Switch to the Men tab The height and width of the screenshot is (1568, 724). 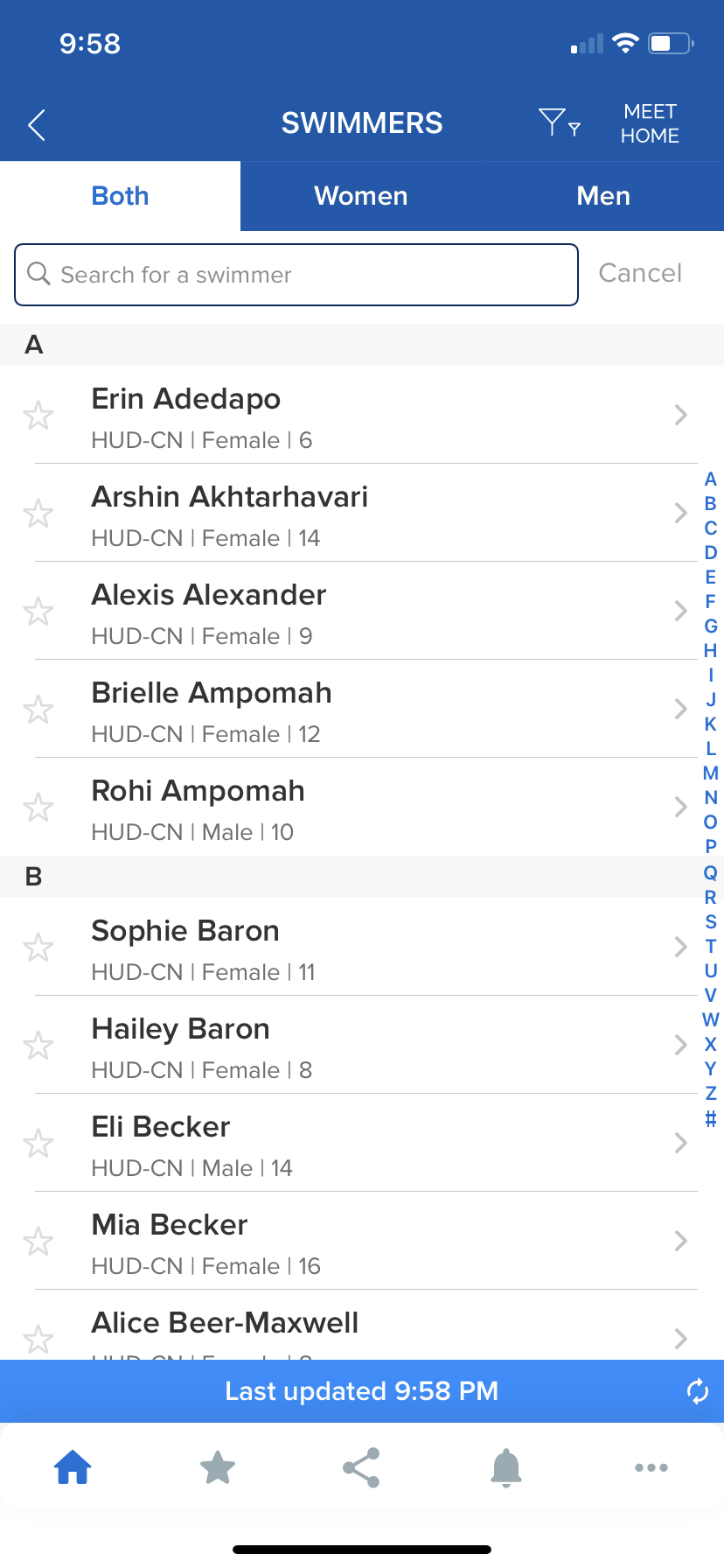tap(603, 196)
